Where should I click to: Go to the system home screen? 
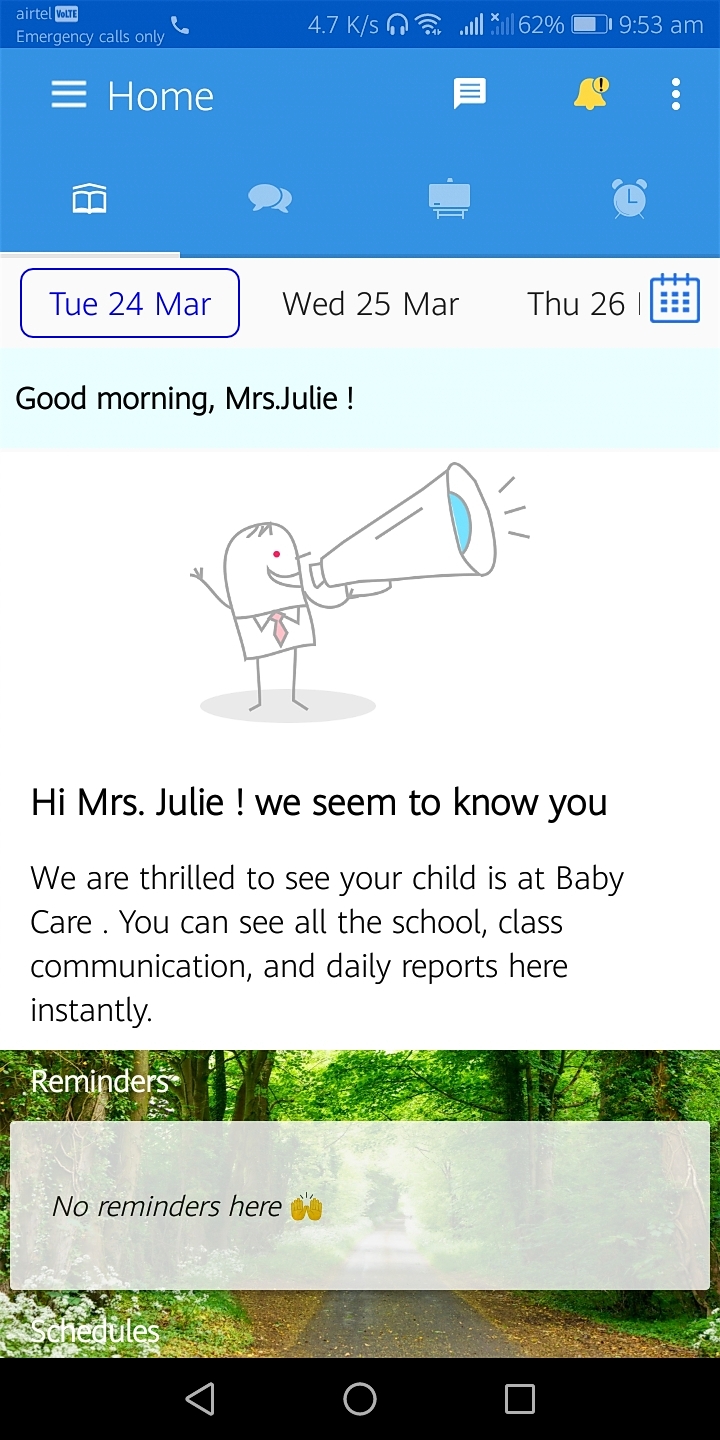360,1399
